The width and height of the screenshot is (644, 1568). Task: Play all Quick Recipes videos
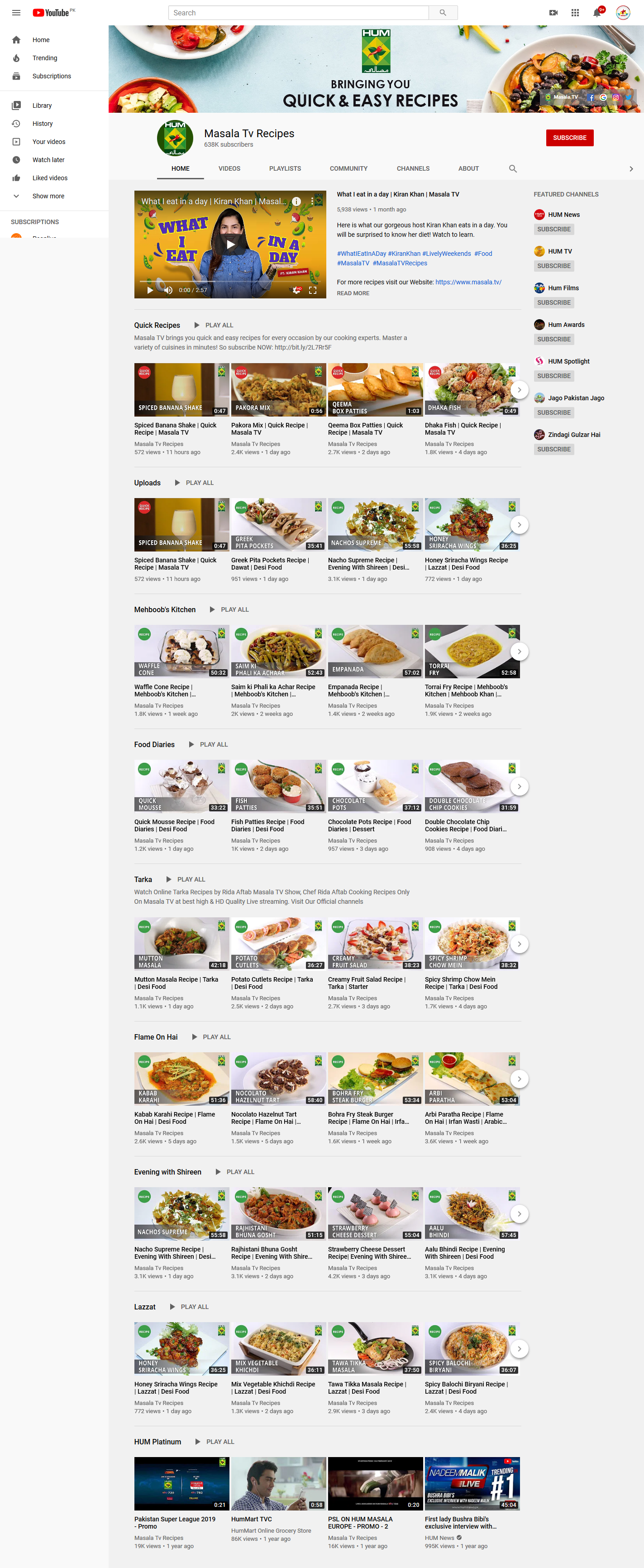pos(214,325)
